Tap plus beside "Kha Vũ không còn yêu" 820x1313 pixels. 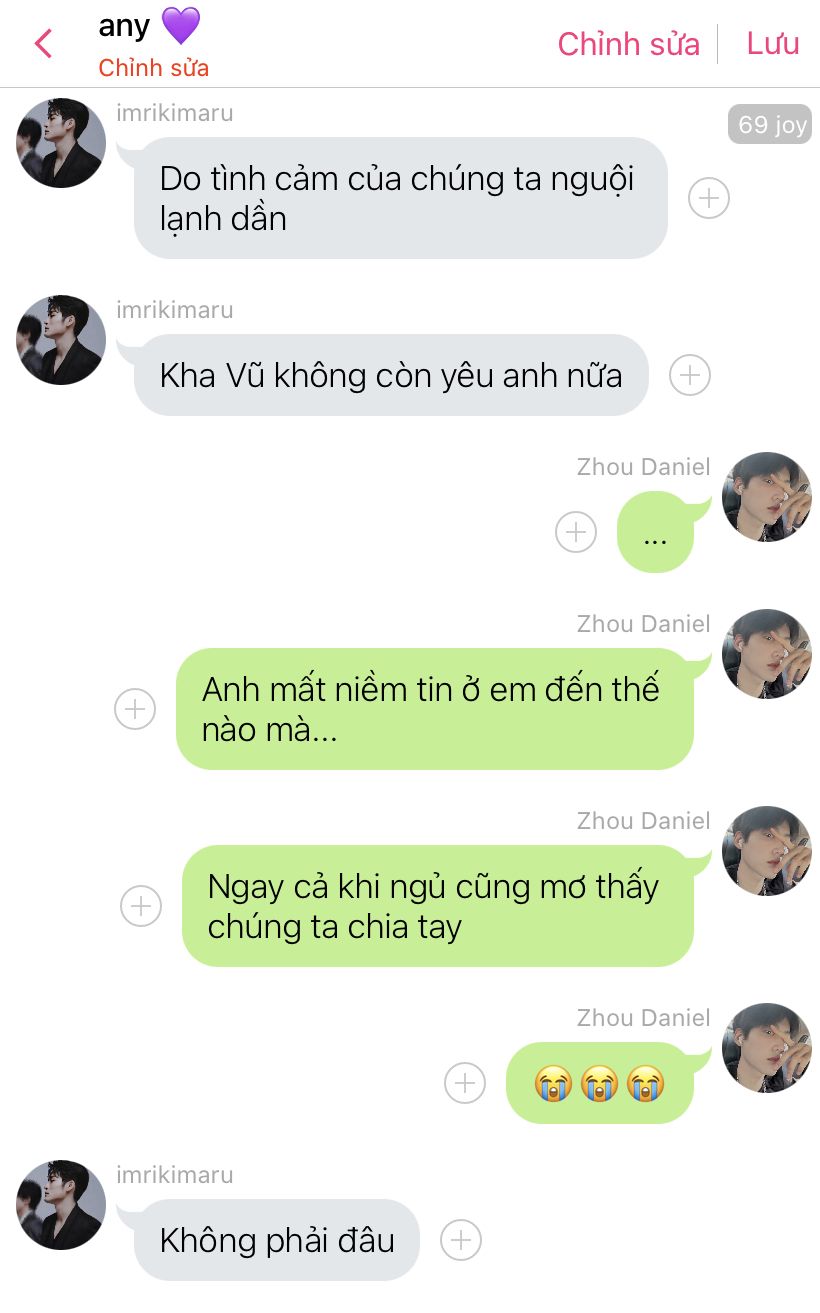point(689,376)
